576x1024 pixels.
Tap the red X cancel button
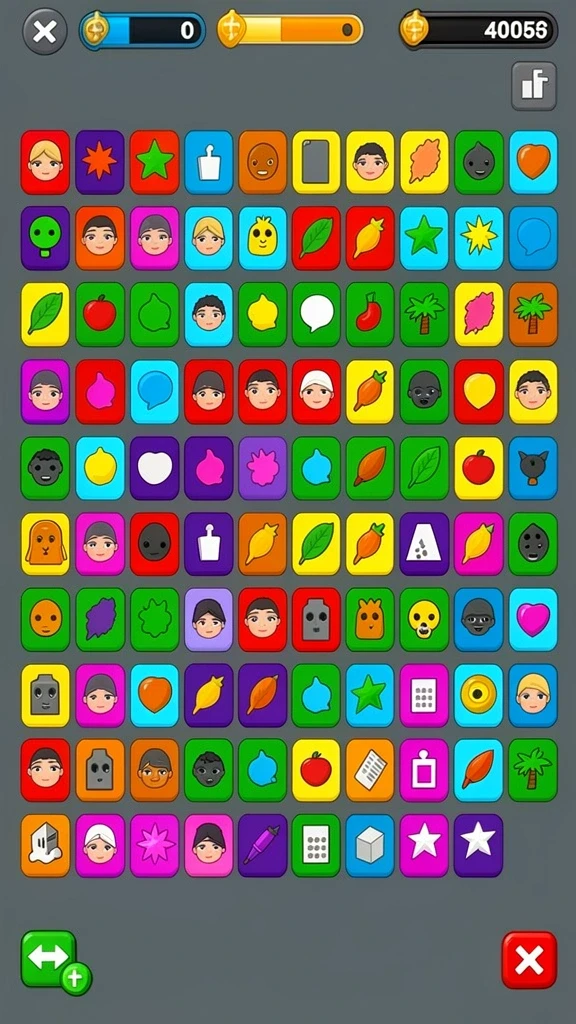pyautogui.click(x=529, y=960)
